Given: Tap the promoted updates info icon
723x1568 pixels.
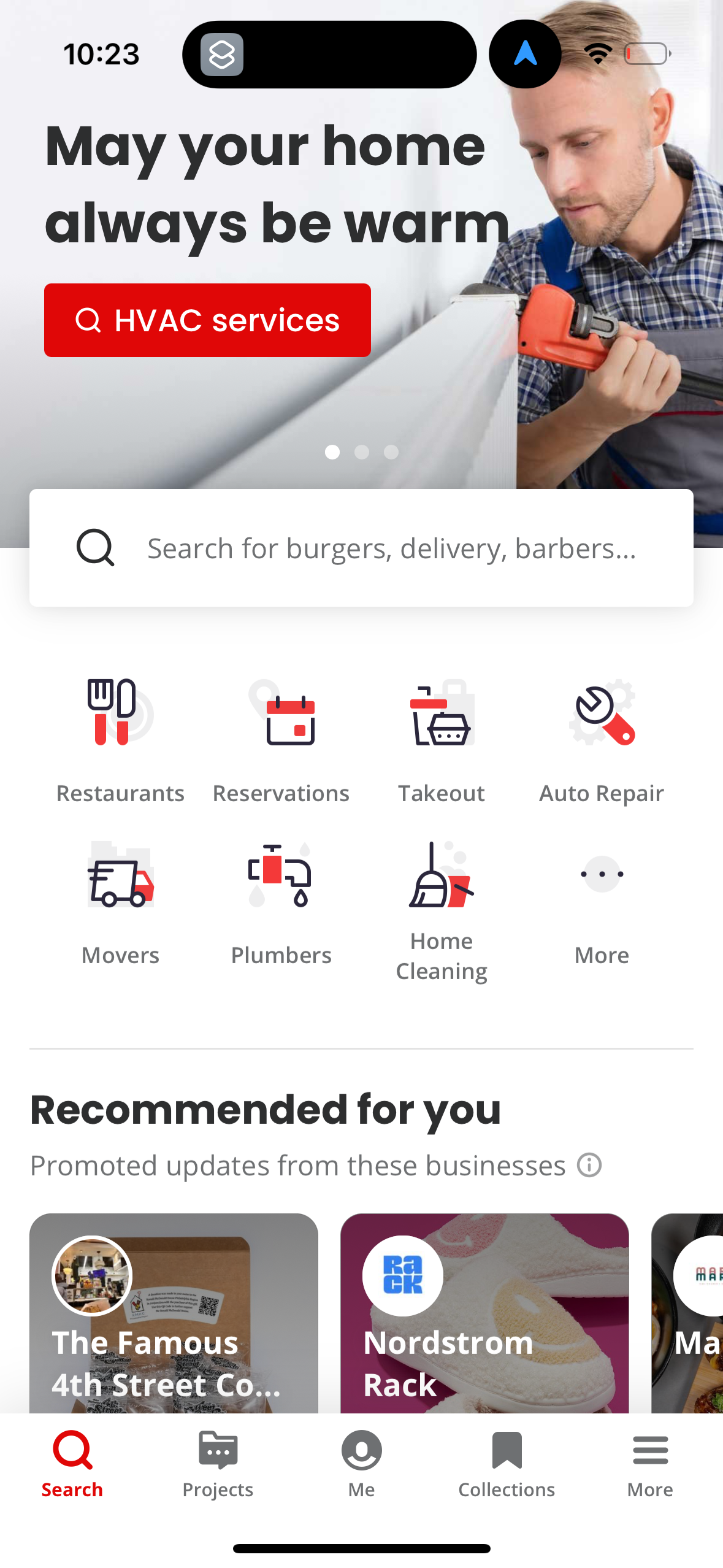Looking at the screenshot, I should pos(588,1164).
